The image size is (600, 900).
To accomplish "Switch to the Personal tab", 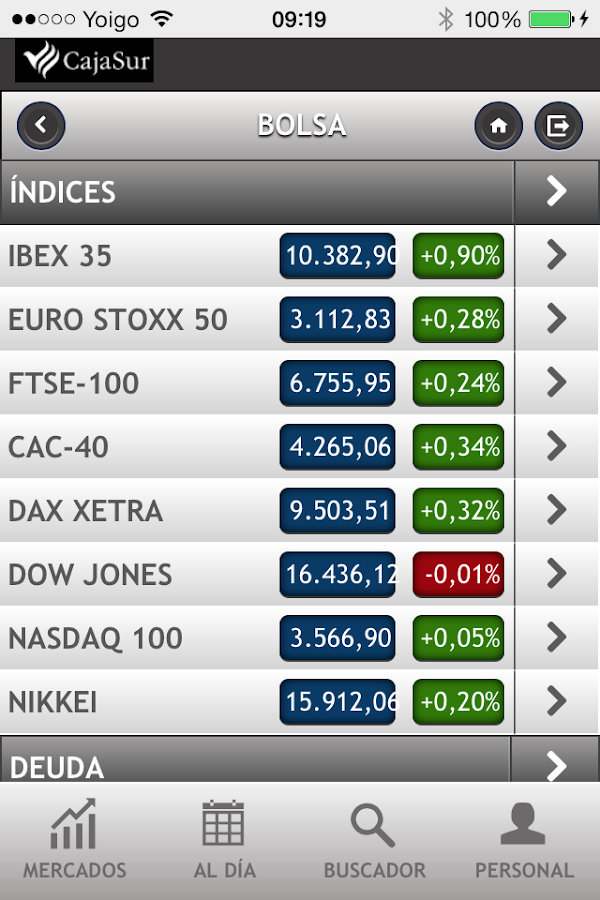I will [524, 840].
